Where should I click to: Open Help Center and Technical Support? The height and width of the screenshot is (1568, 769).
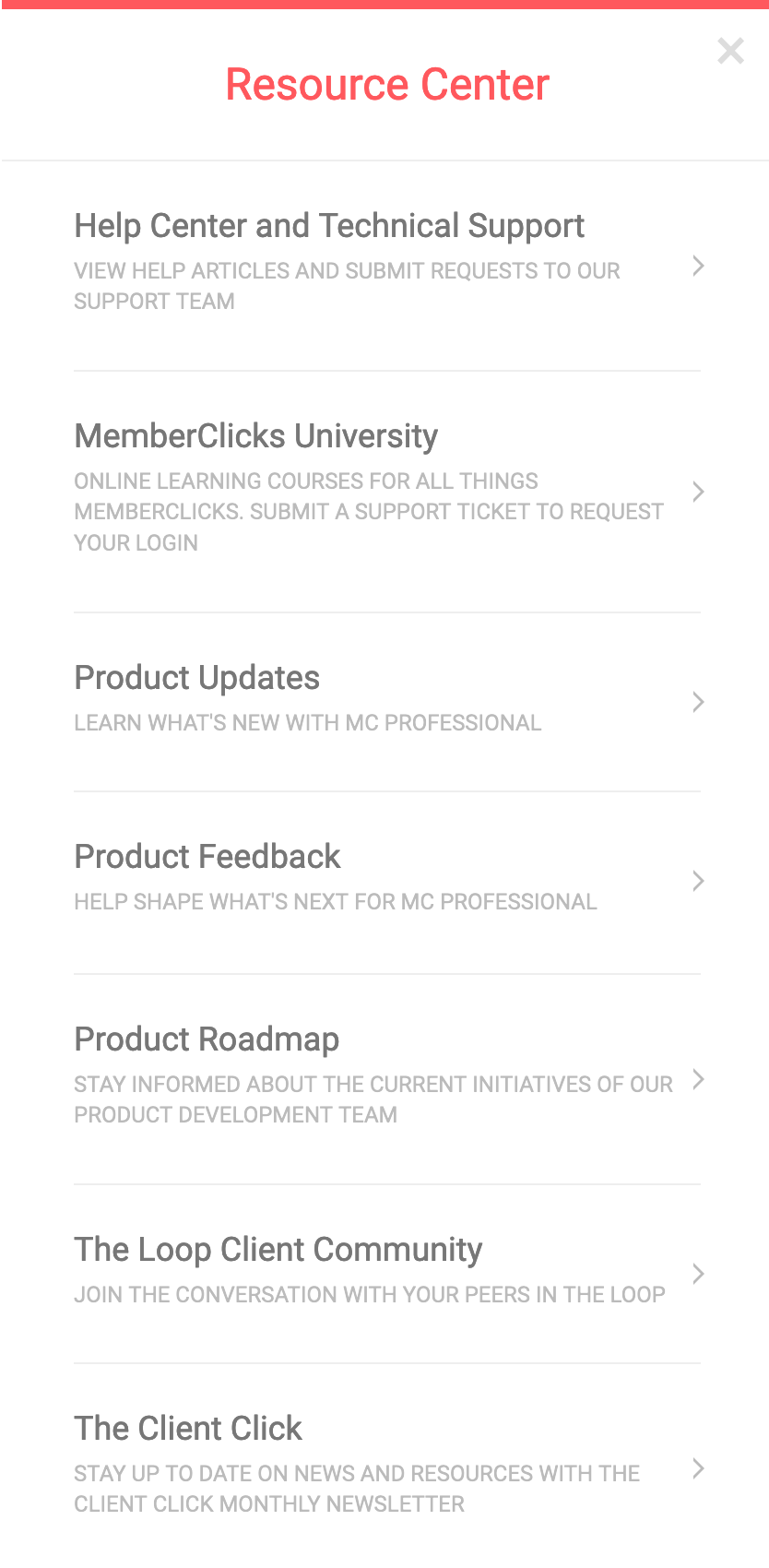pos(329,225)
